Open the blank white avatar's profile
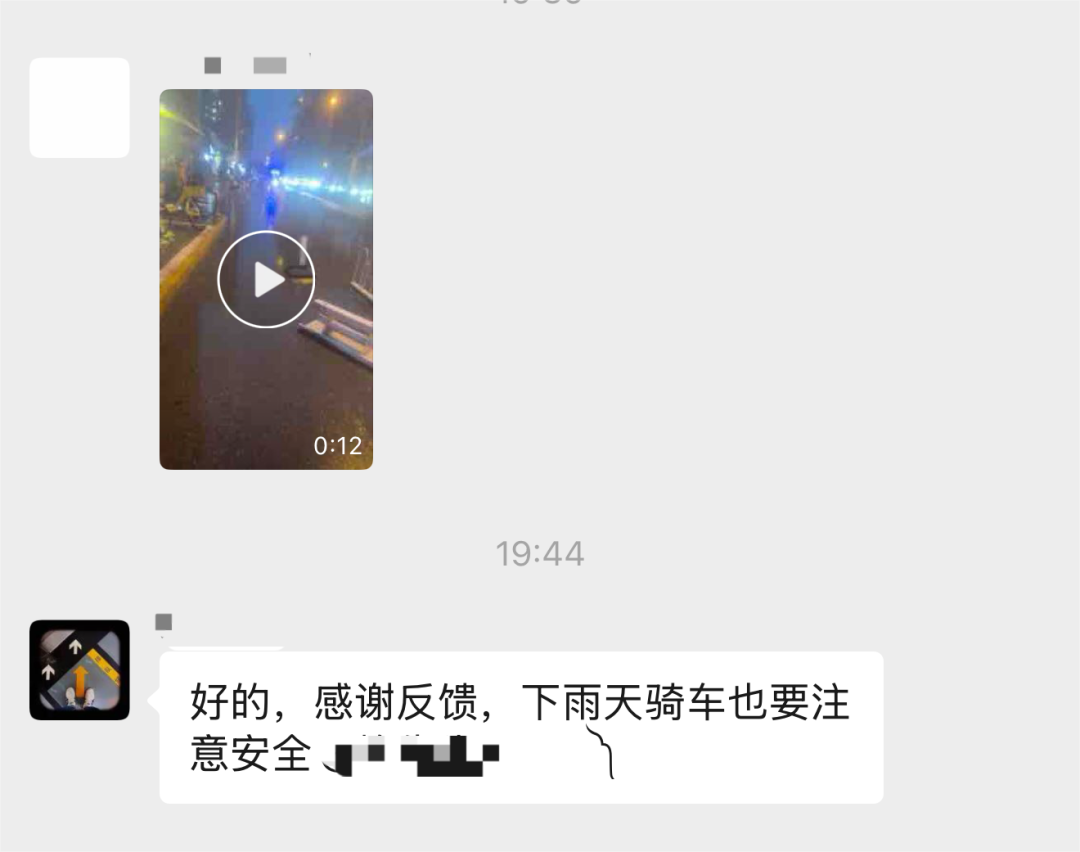Viewport: 1080px width, 852px height. 80,108
